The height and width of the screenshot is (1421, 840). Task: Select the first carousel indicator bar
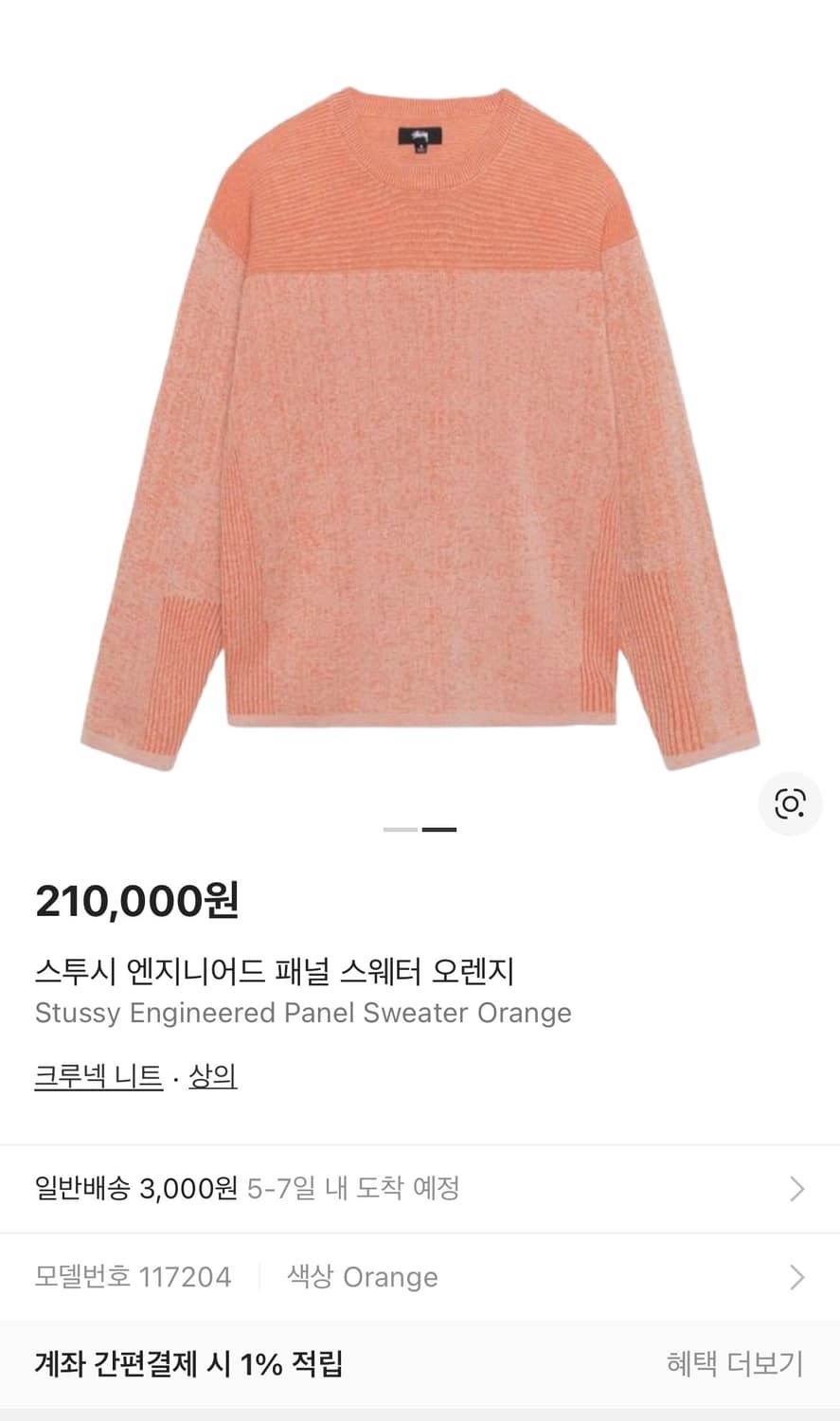400,830
